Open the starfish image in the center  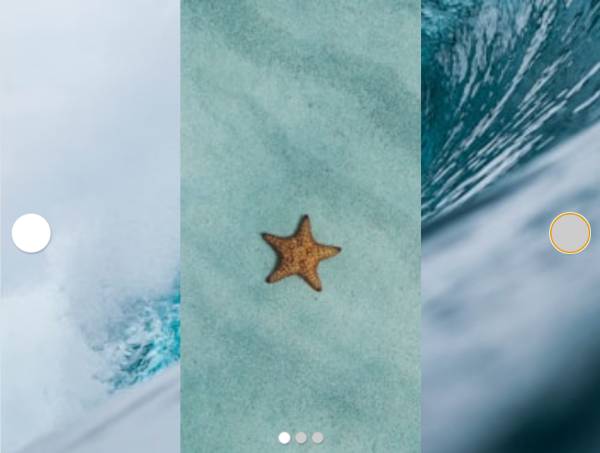300,253
